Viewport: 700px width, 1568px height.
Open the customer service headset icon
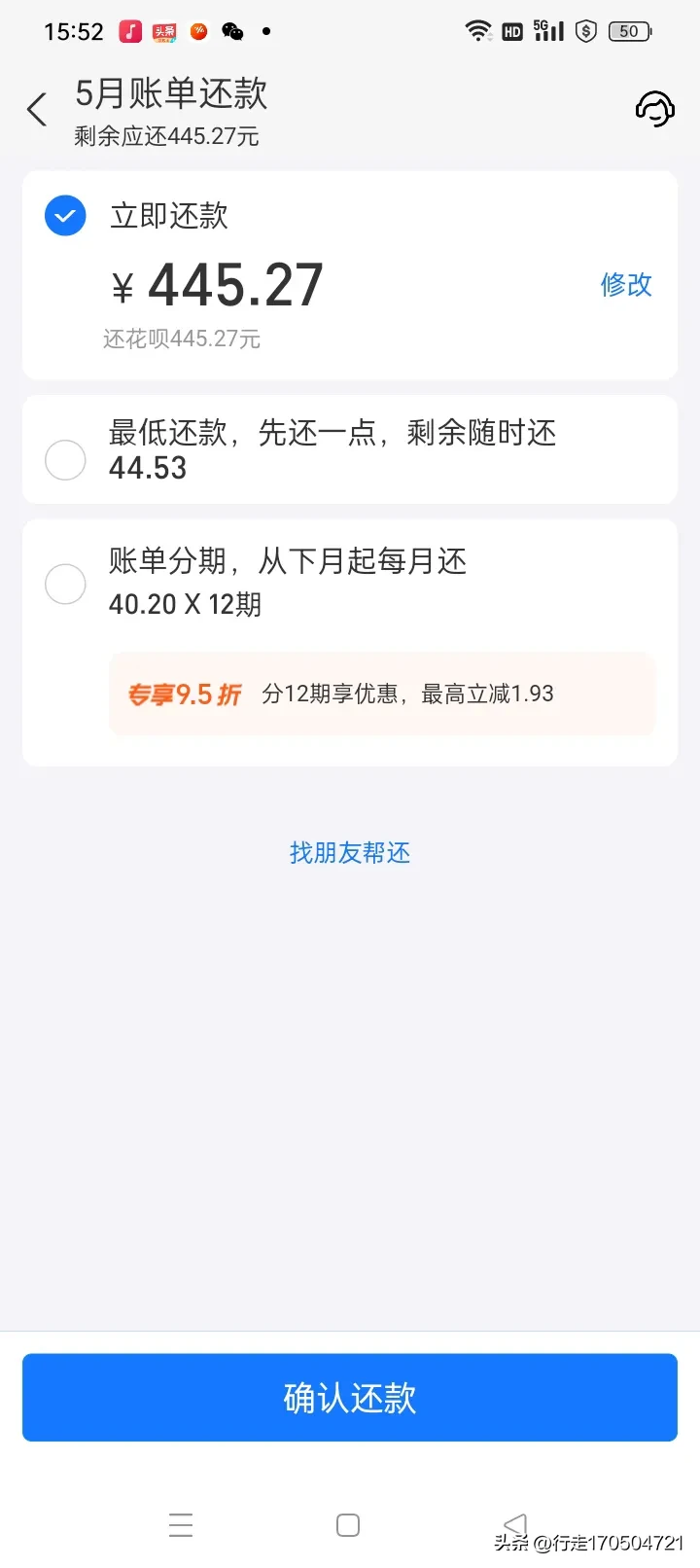[654, 109]
